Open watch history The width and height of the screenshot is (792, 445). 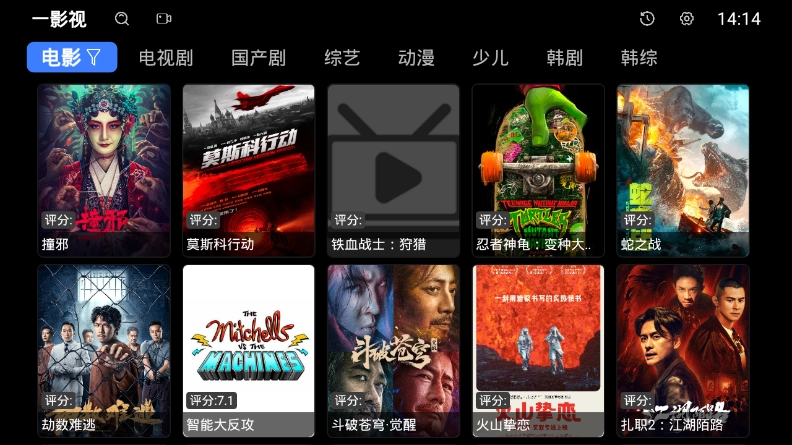point(647,19)
